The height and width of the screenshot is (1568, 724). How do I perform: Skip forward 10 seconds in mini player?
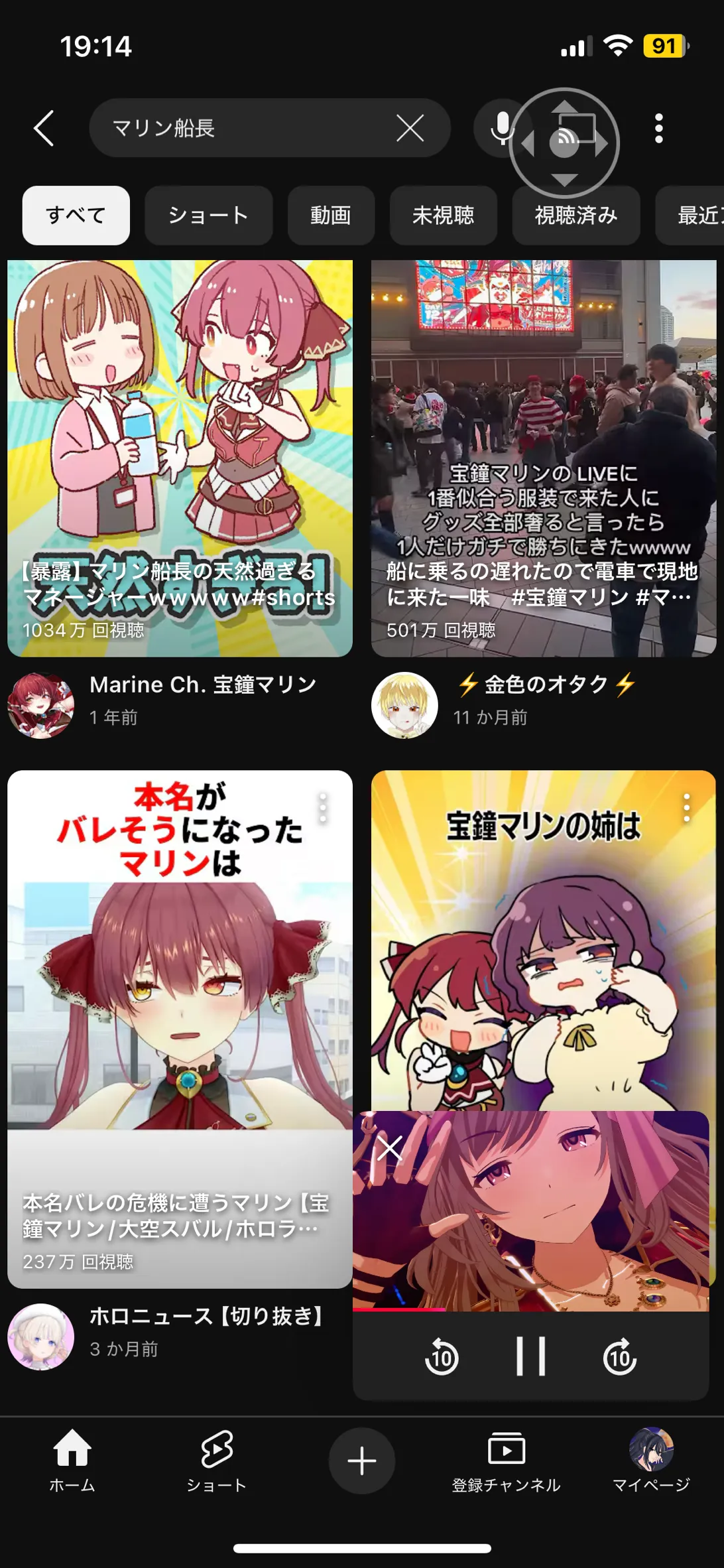[620, 1356]
